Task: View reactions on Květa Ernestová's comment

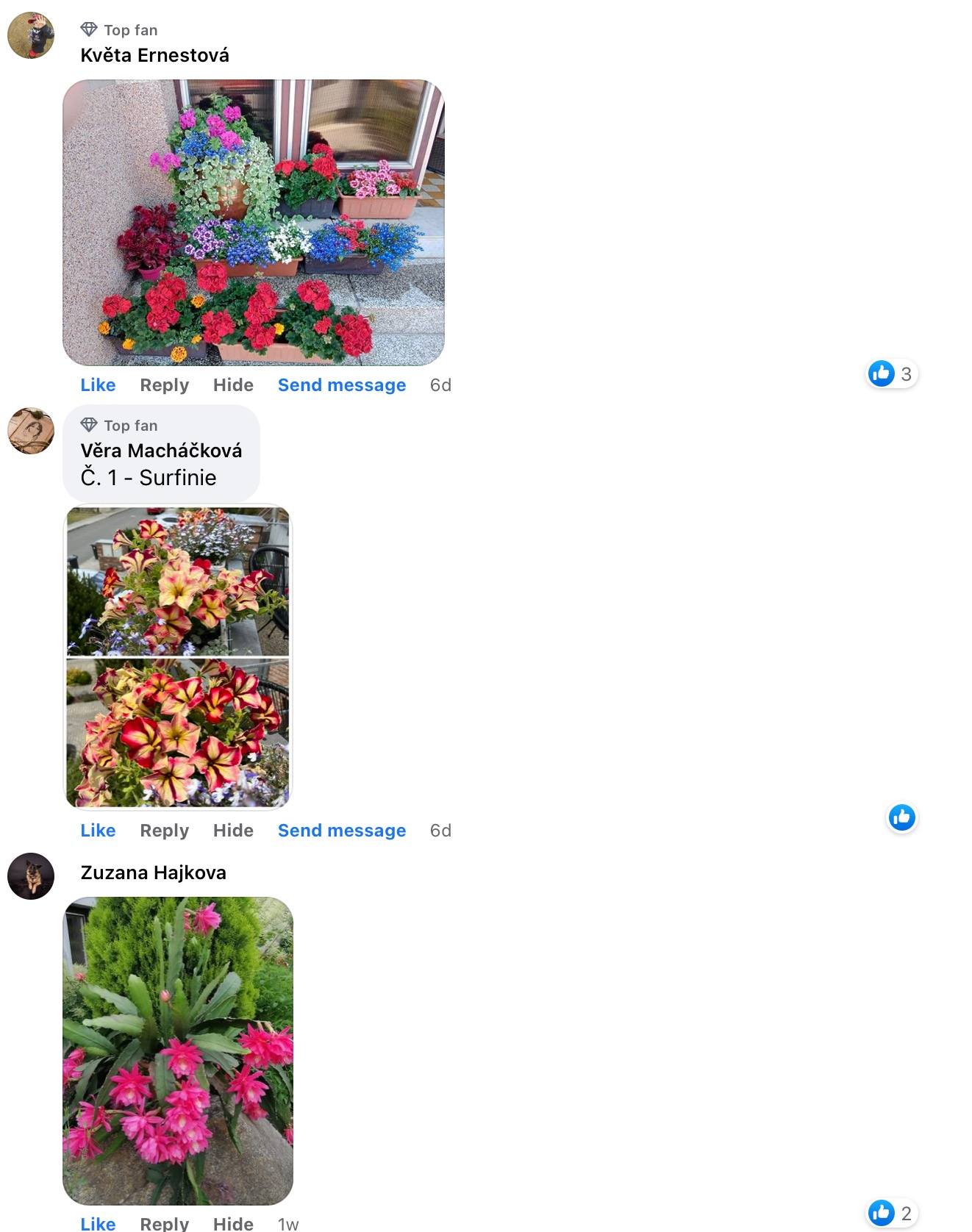Action: click(x=891, y=373)
